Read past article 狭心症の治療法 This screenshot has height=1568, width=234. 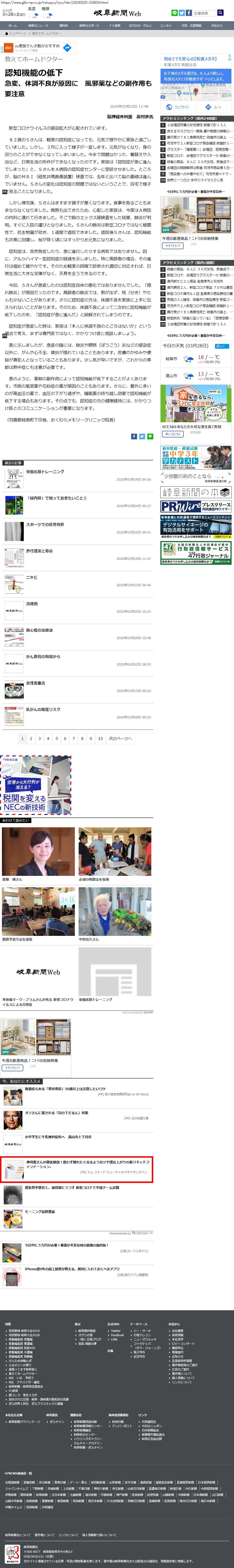[x=39, y=631]
